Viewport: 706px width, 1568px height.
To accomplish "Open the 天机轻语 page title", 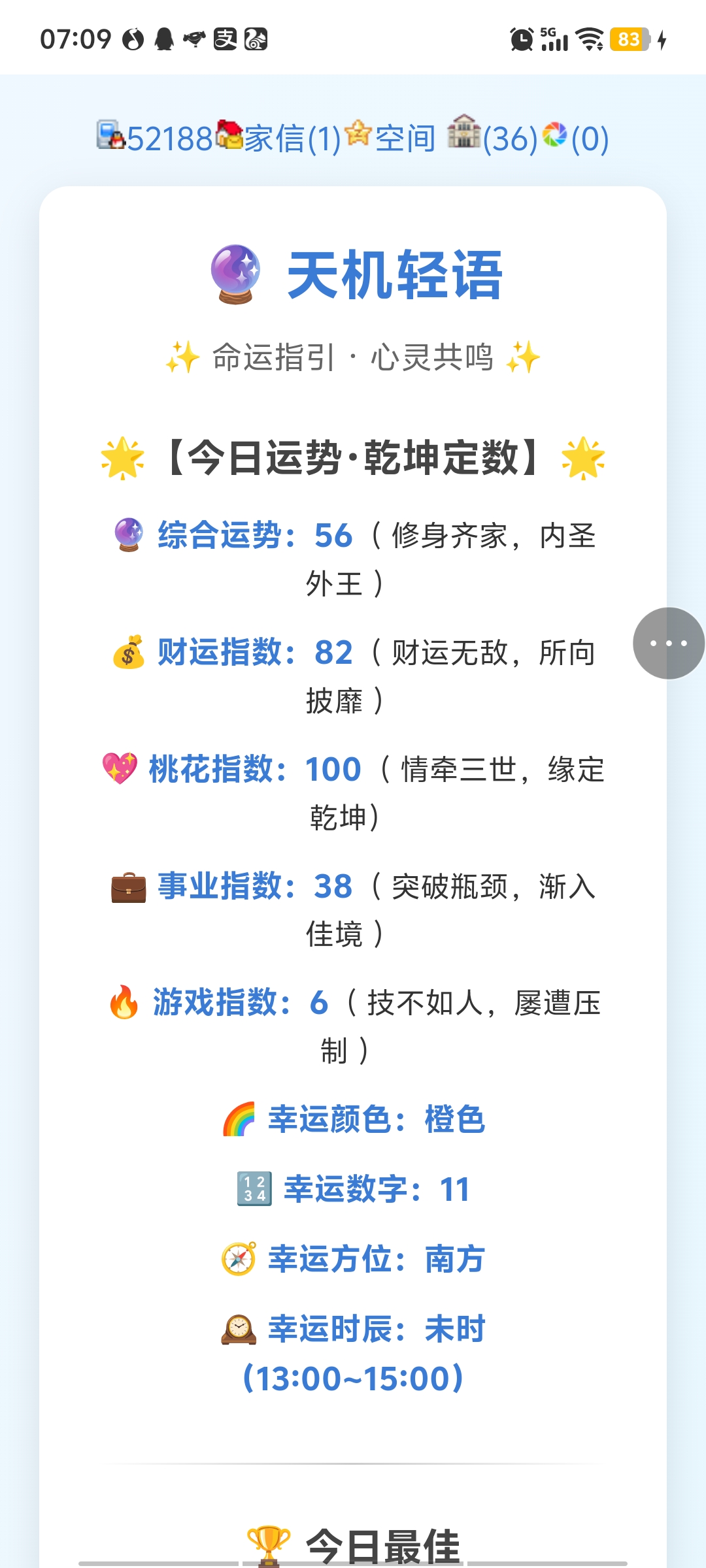I will click(392, 276).
